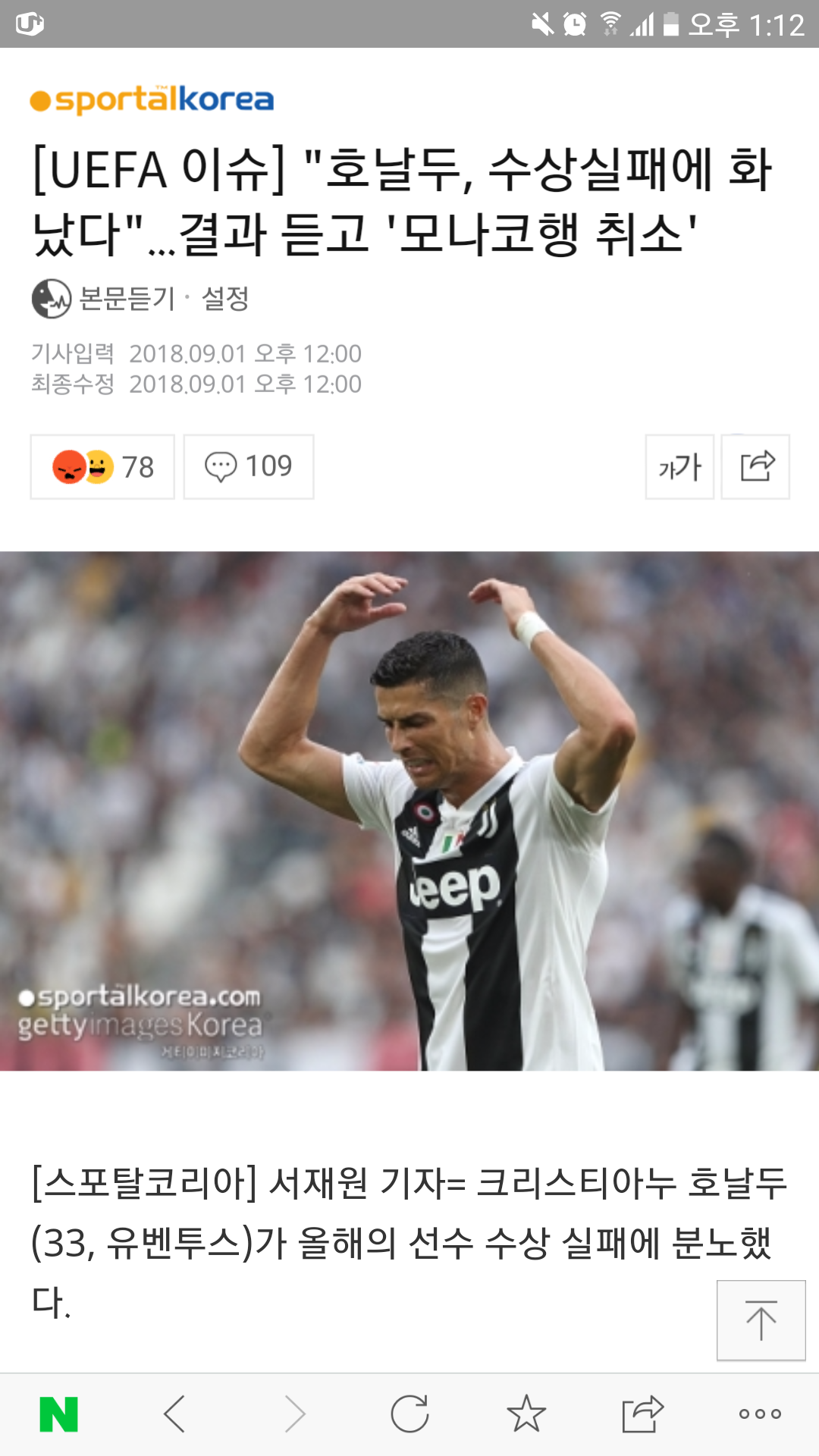Navigate back to the previous page
This screenshot has height=1456, width=819.
pos(174,1414)
